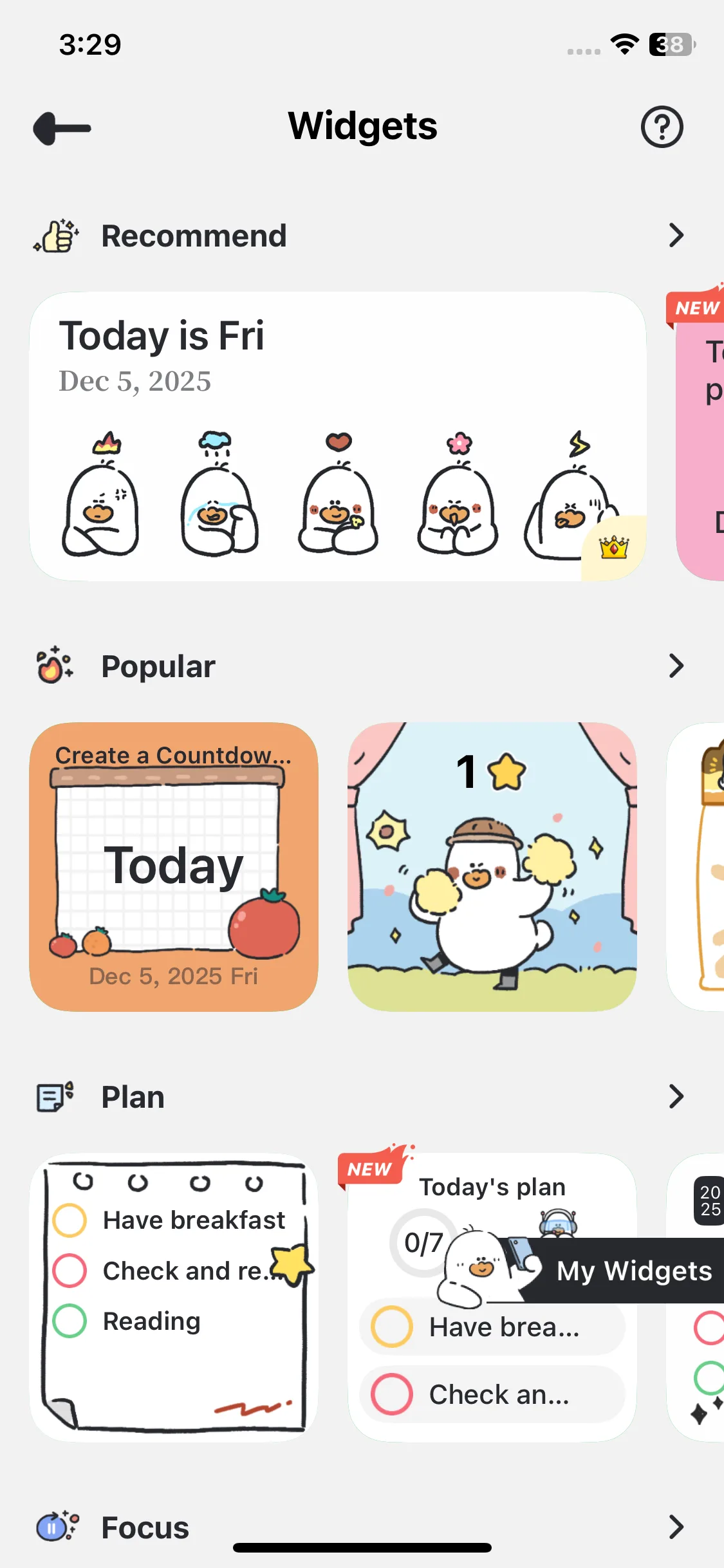The height and width of the screenshot is (1568, 724).
Task: Open the Today is Fri mood widget
Action: [x=338, y=436]
